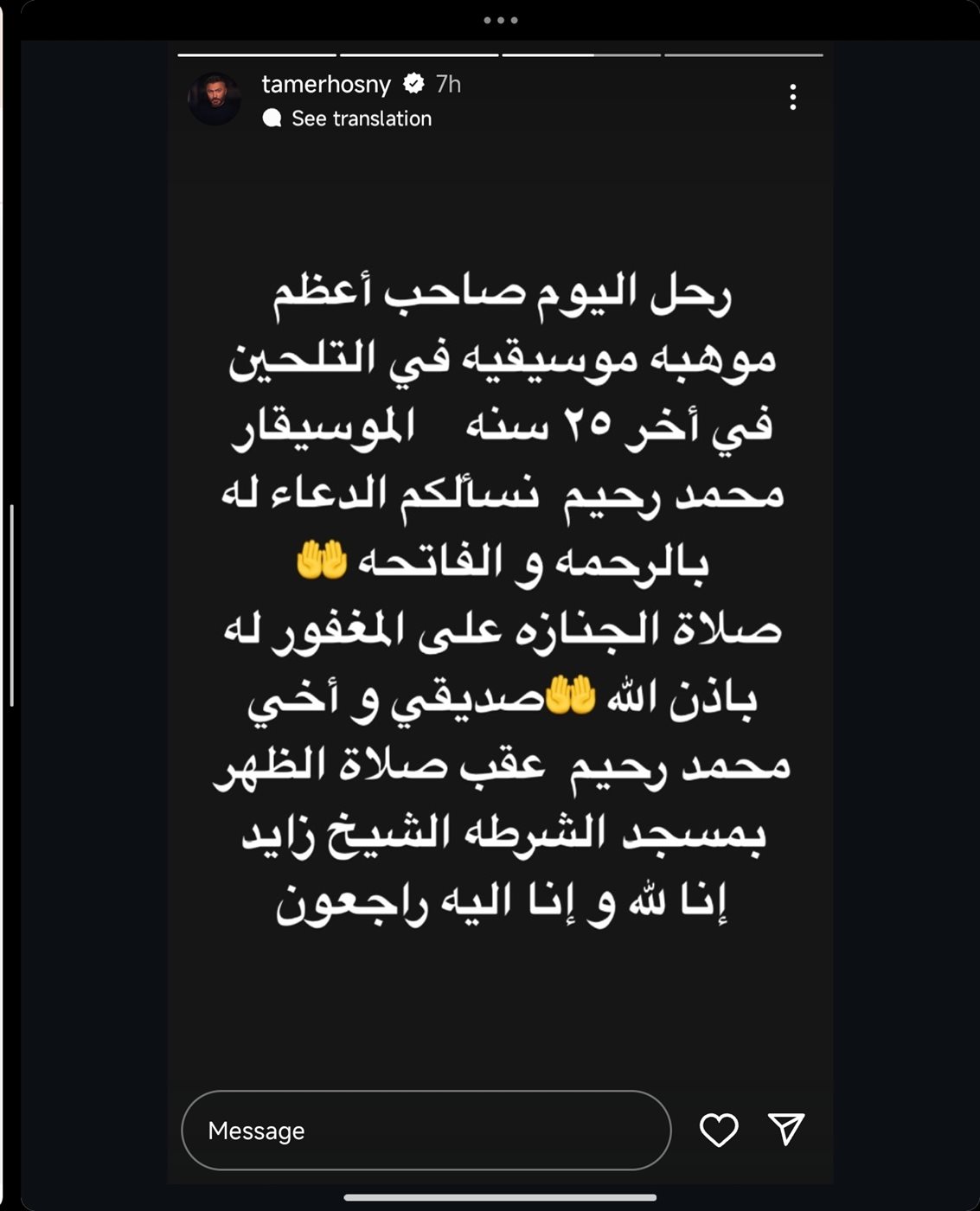Open the story overflow menu
Viewport: 980px width, 1211px height.
(x=792, y=97)
